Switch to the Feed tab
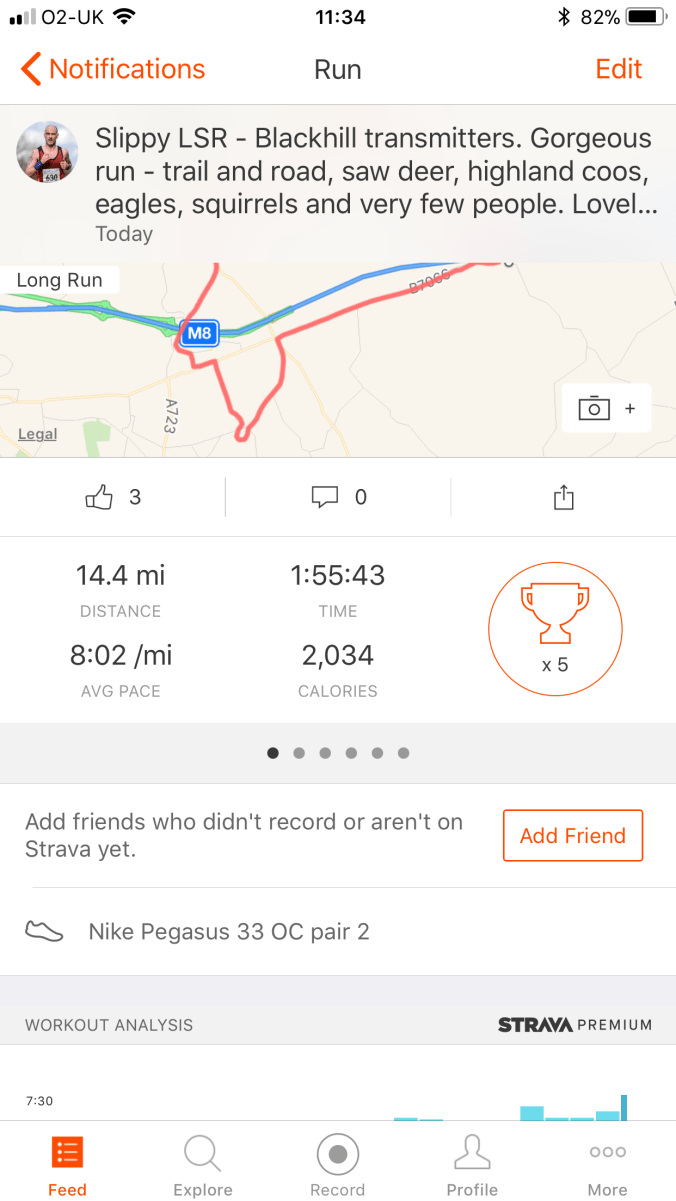This screenshot has width=676, height=1201. click(67, 1165)
